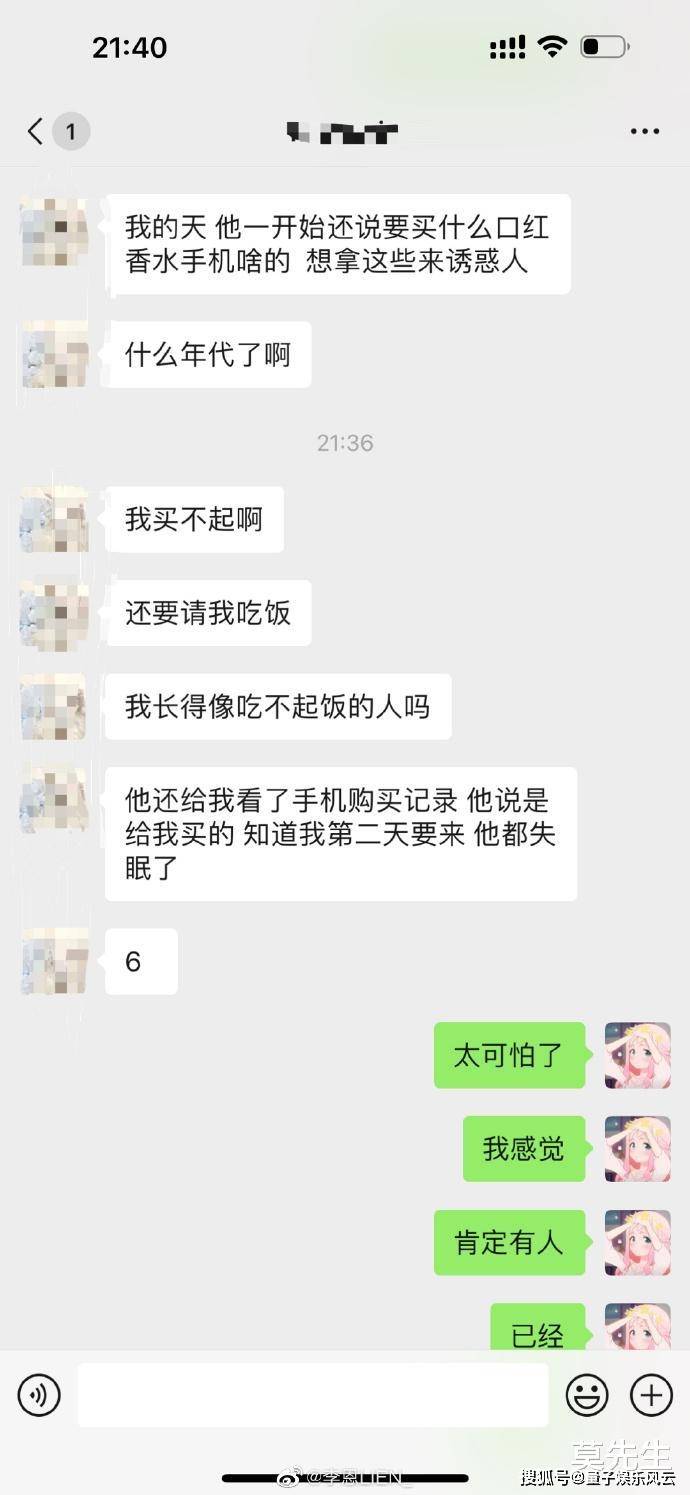Open the chat's three-dot menu
Image resolution: width=690 pixels, height=1495 pixels.
click(644, 132)
